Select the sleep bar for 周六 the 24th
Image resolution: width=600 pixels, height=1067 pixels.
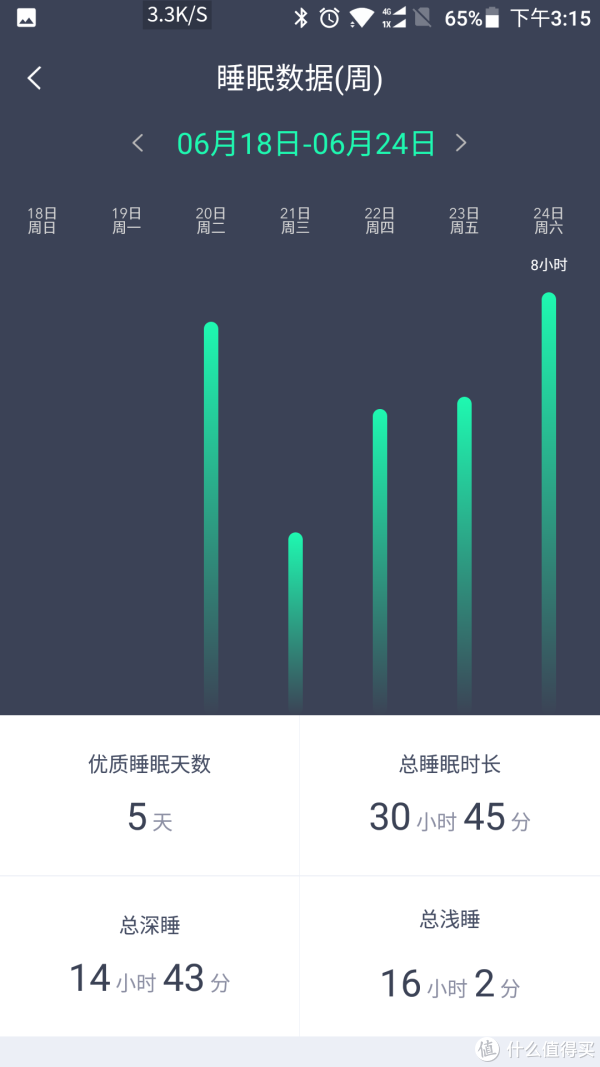point(548,502)
